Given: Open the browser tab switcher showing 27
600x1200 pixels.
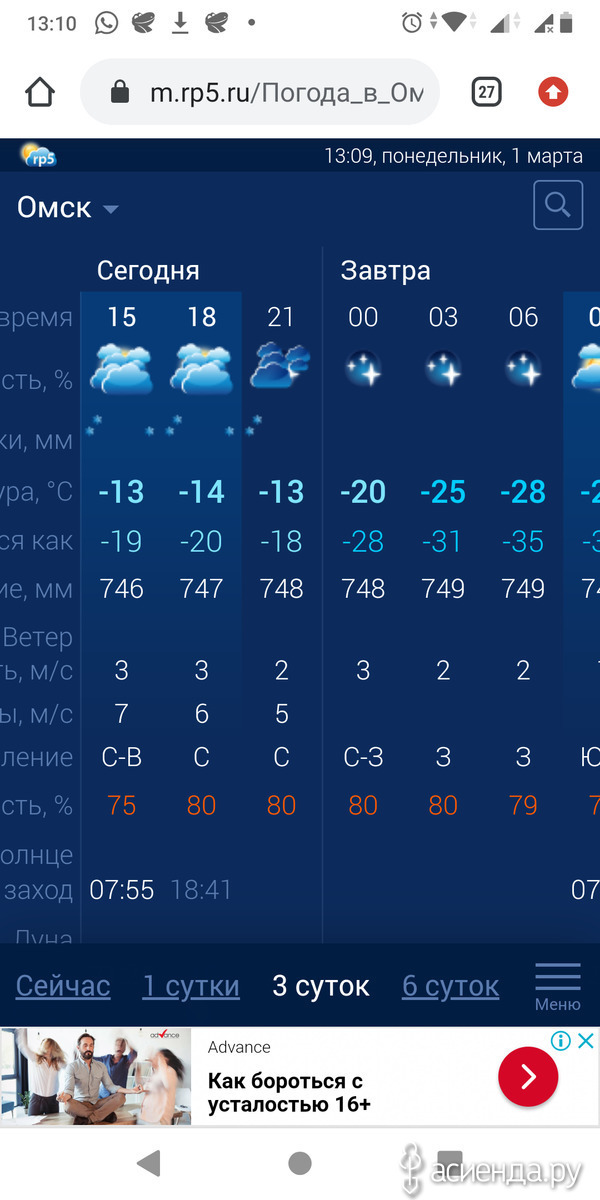Looking at the screenshot, I should (486, 93).
